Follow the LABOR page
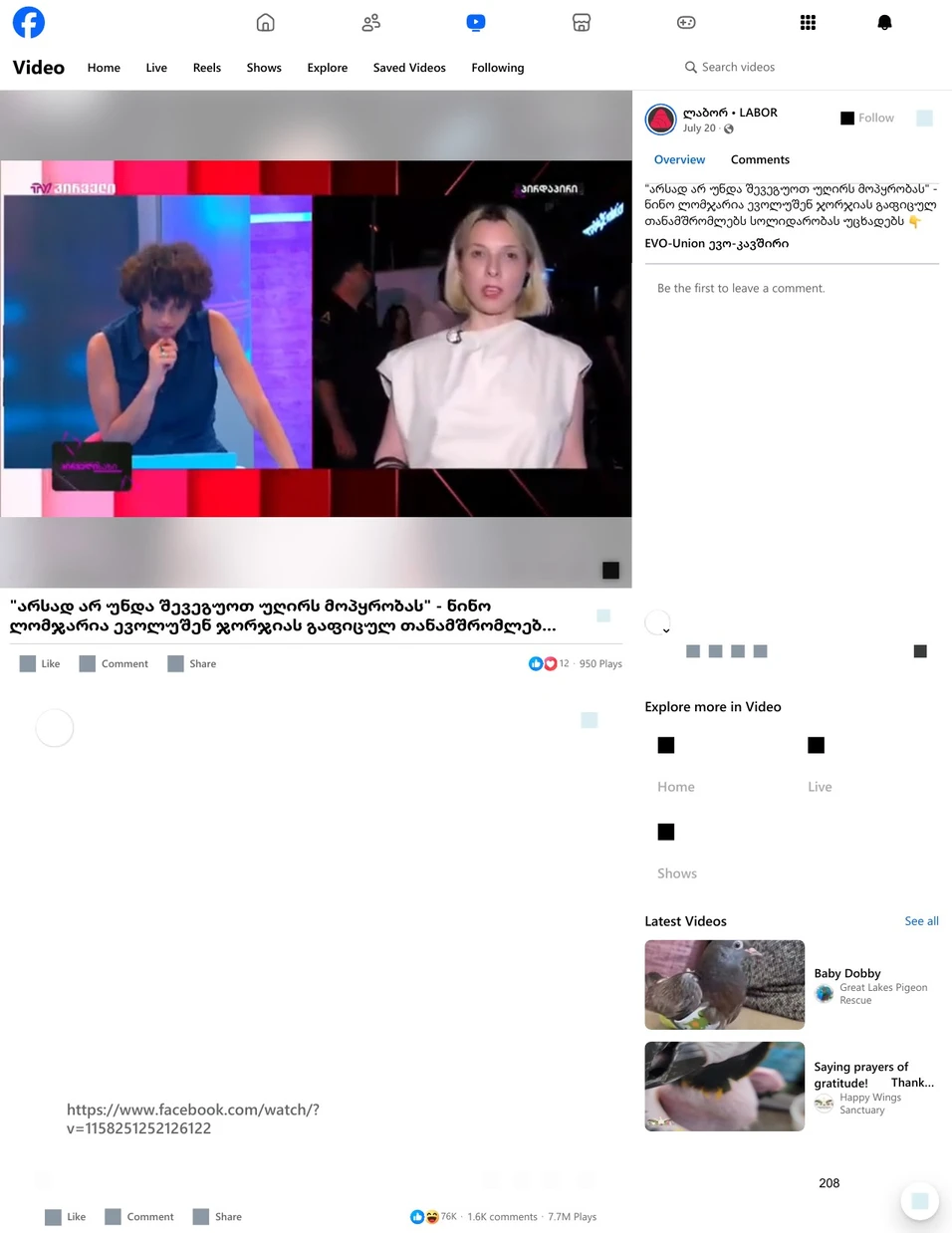Viewport: 952px width, 1233px height. (867, 118)
